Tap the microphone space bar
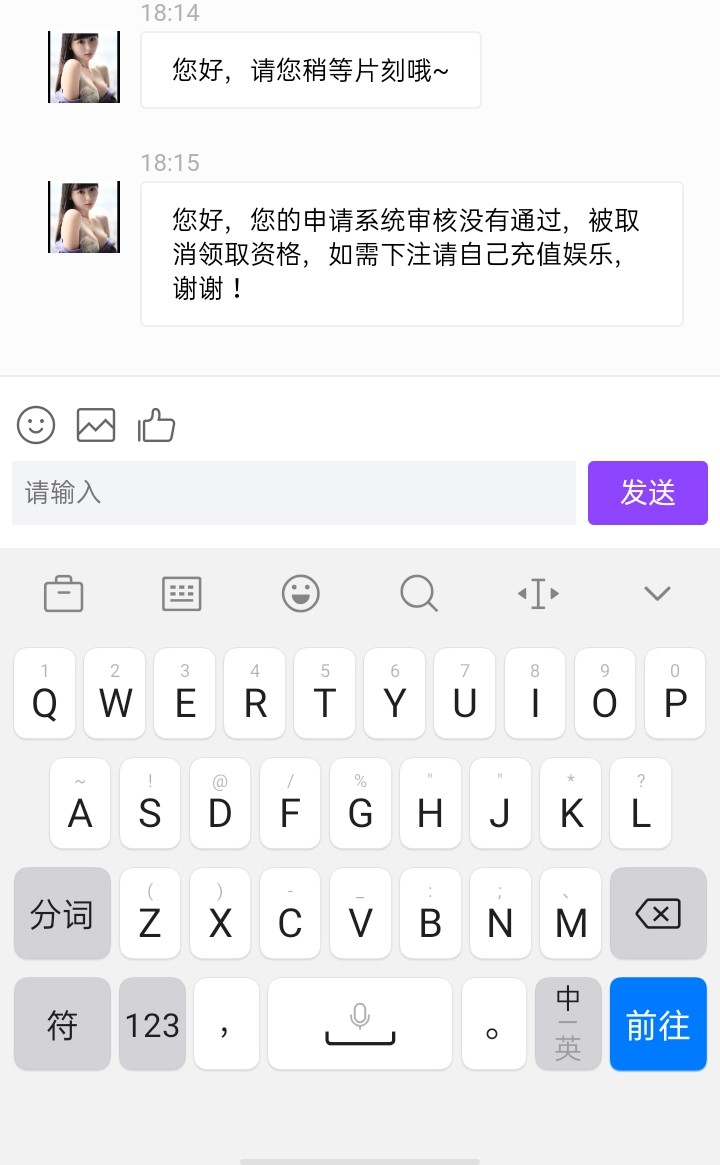 click(x=360, y=1024)
